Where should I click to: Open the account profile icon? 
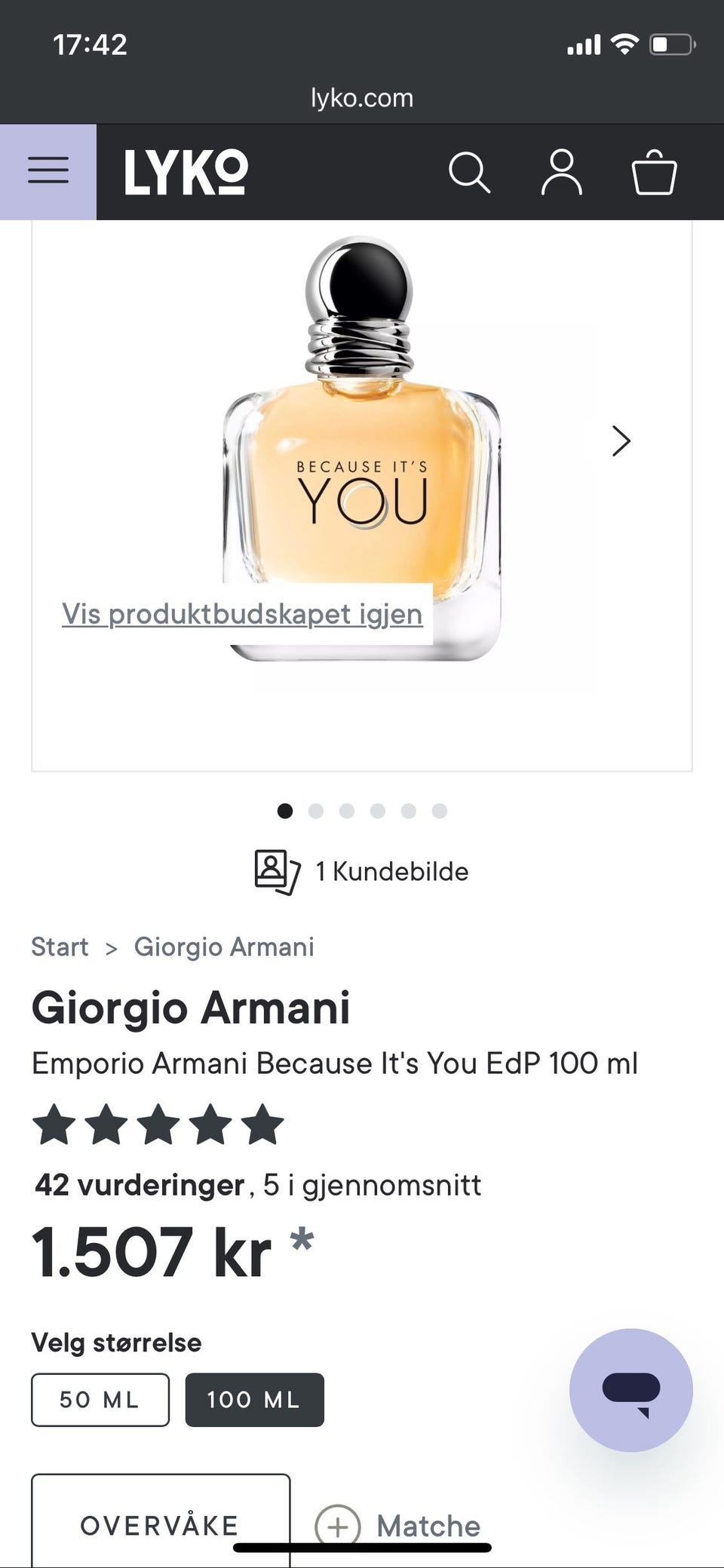point(562,173)
